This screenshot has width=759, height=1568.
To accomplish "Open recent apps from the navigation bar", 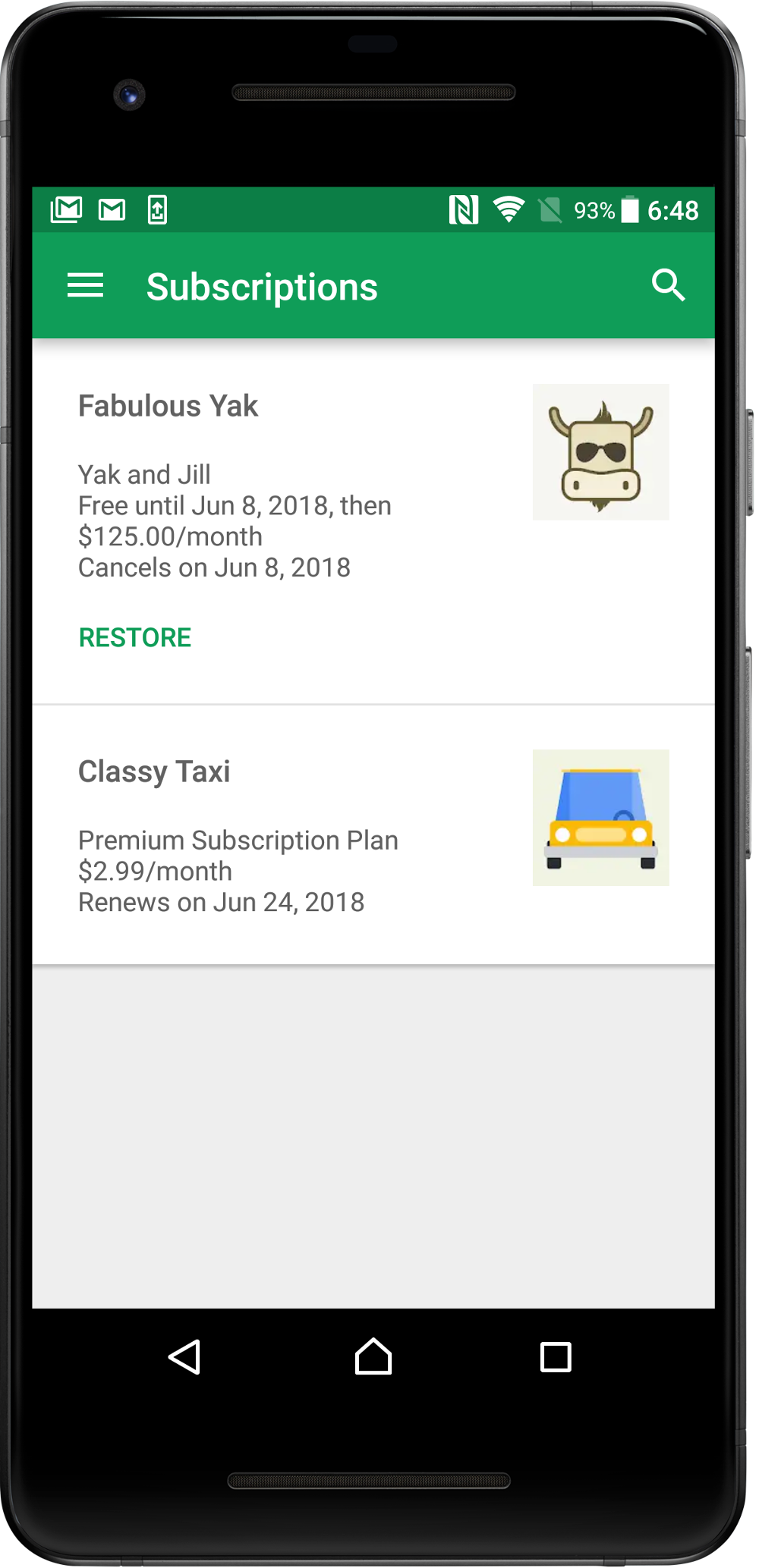I will click(x=556, y=1356).
